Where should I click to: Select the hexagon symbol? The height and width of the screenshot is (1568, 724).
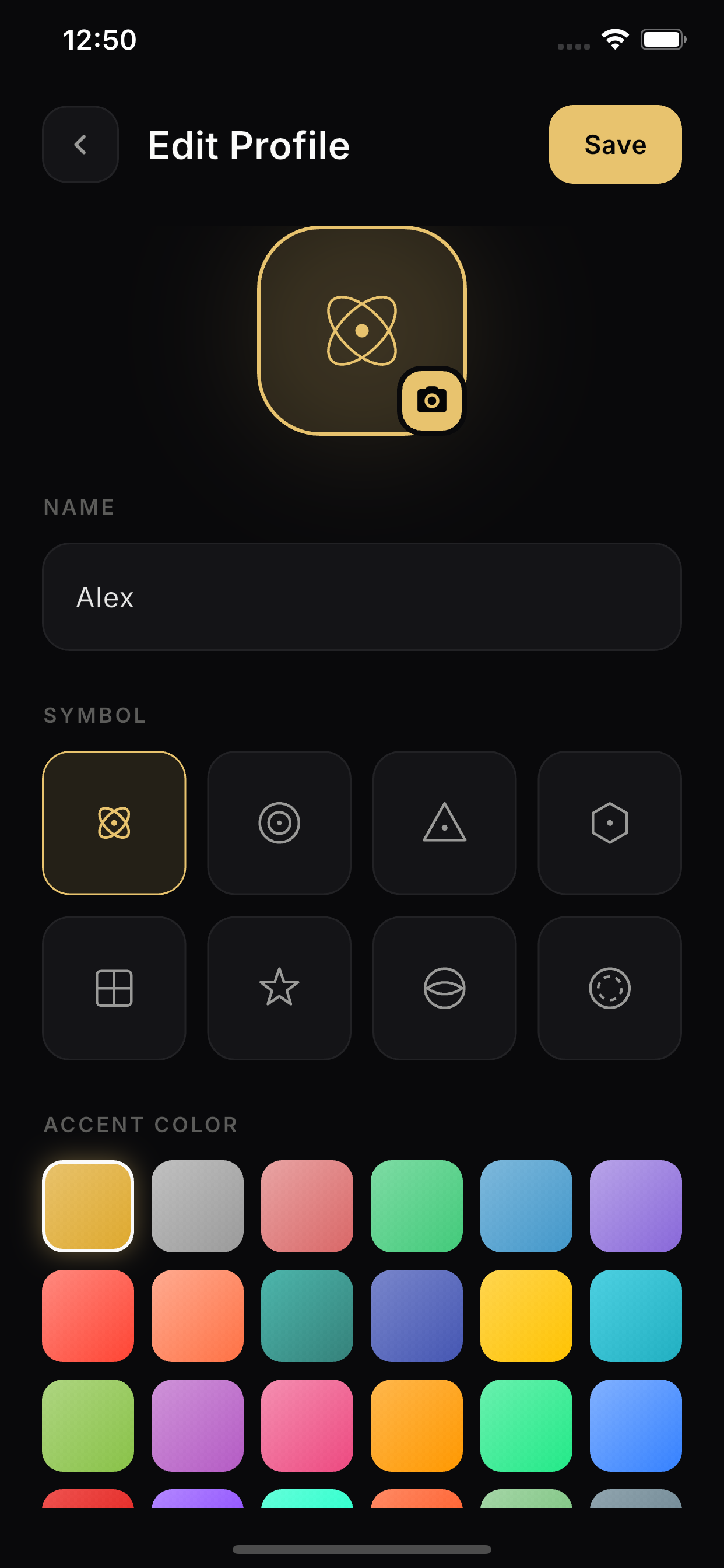coord(609,822)
